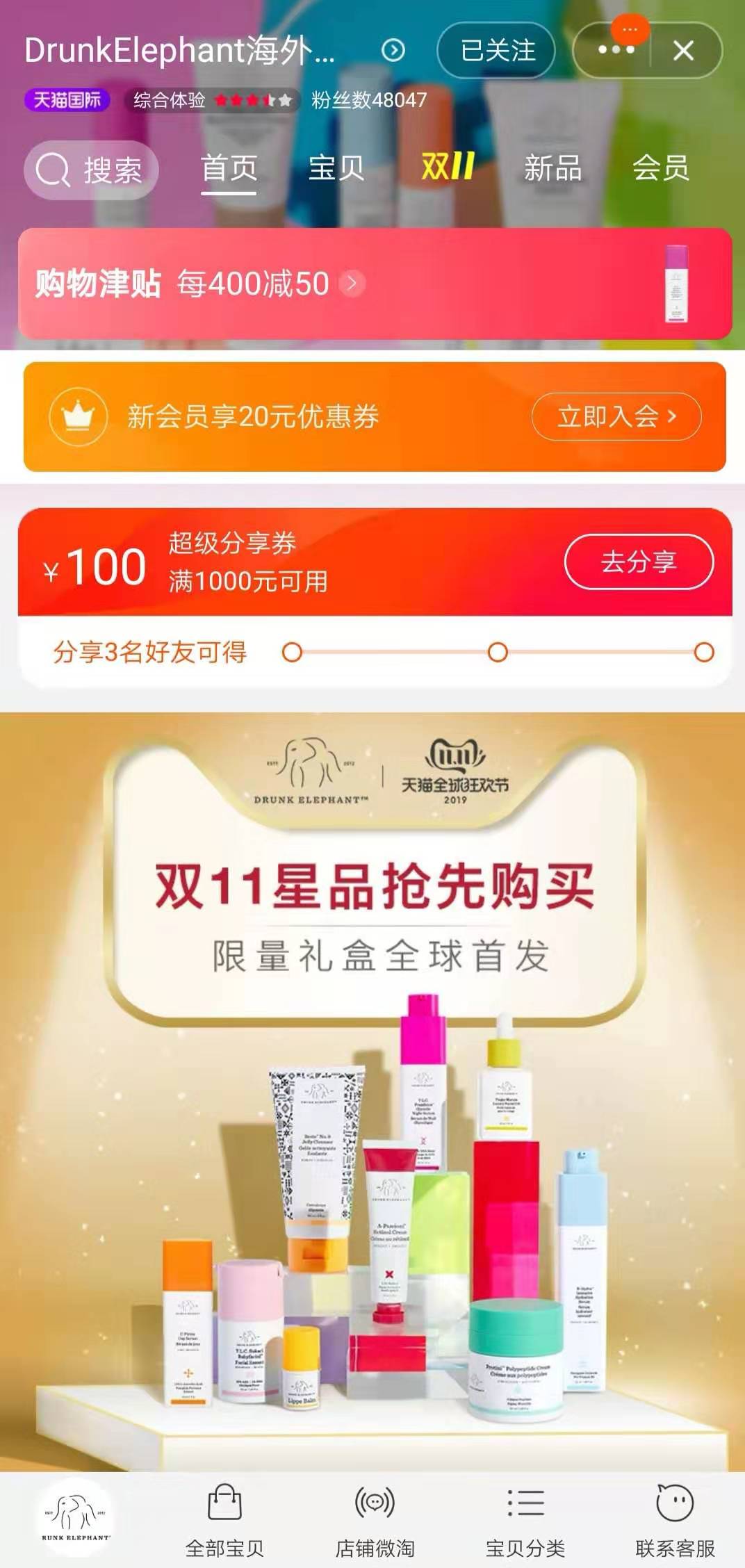The width and height of the screenshot is (745, 1568).
Task: Expand shop details via circled arrow beside name
Action: [395, 49]
